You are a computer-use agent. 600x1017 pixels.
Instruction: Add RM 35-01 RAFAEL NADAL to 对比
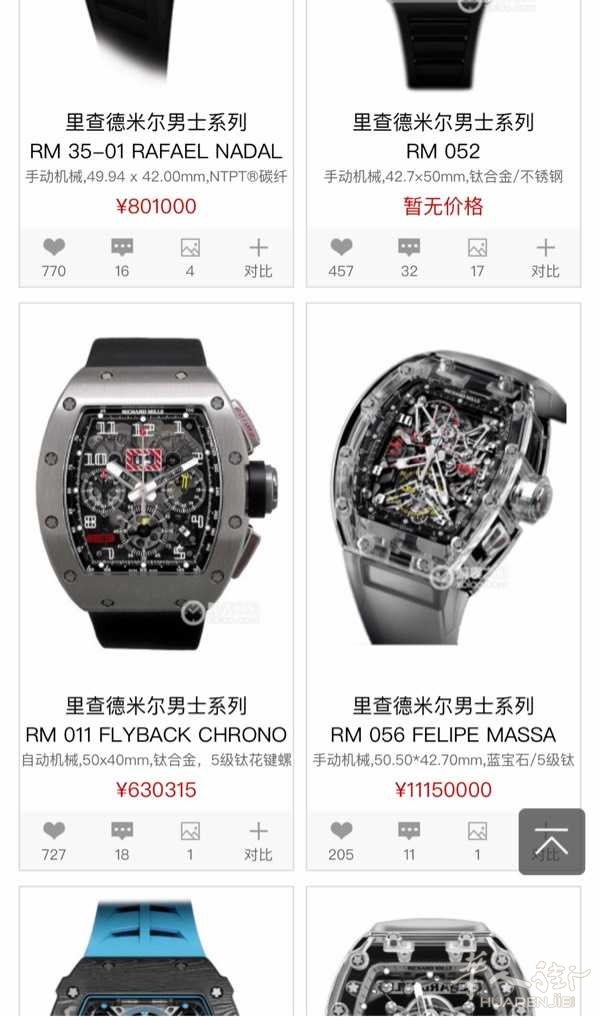point(258,257)
